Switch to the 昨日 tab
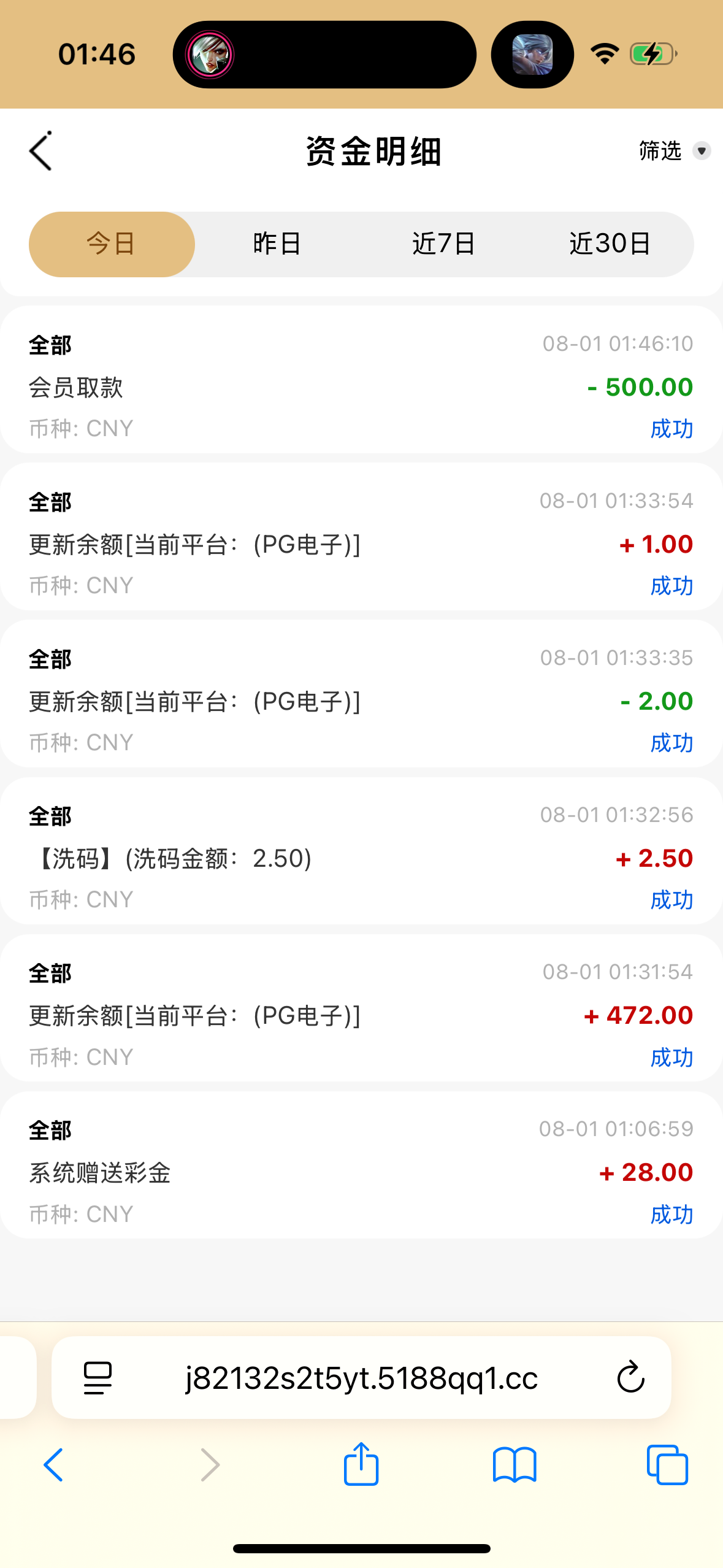 point(277,244)
